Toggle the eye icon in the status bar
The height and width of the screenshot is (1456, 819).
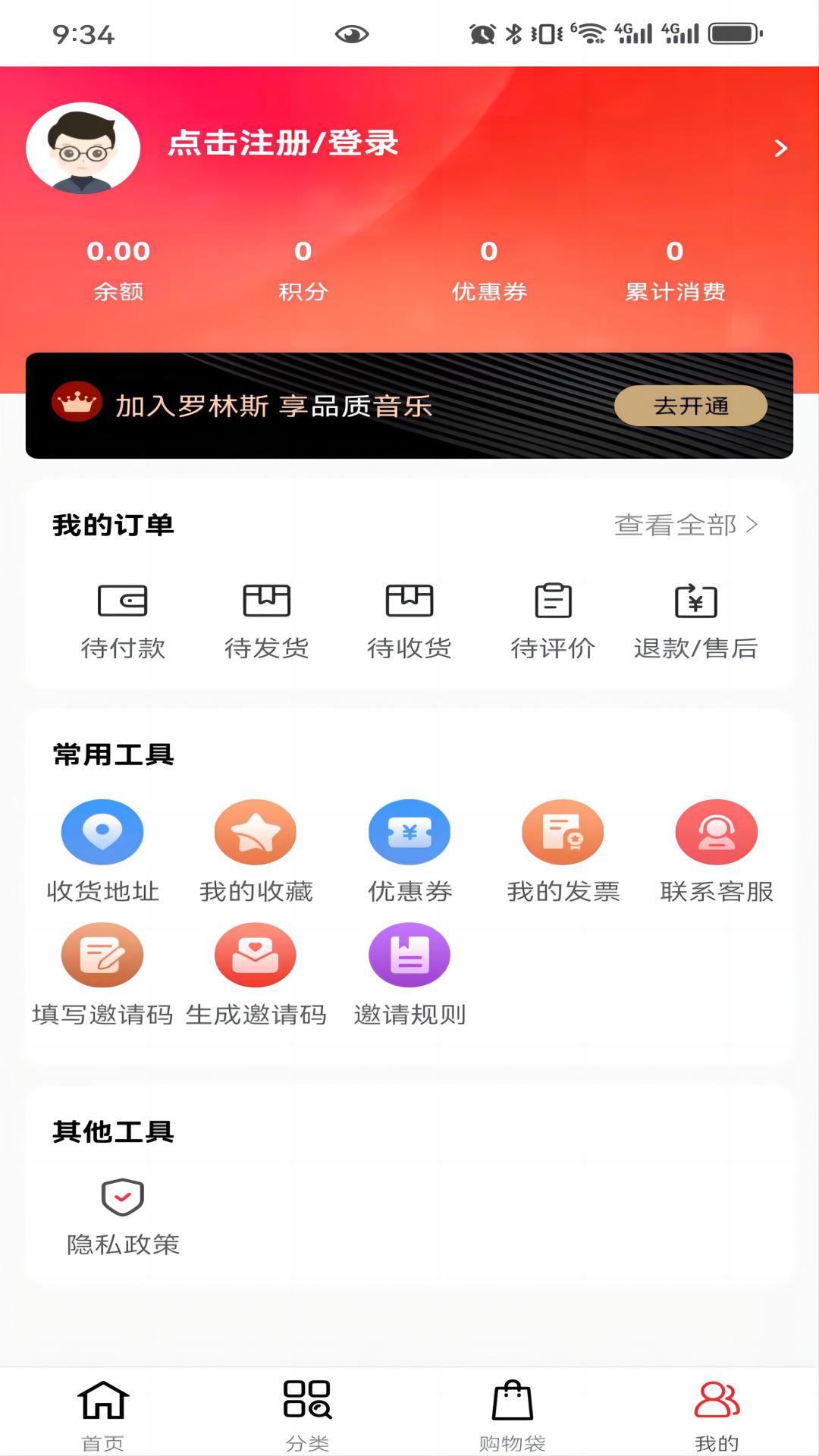[352, 33]
